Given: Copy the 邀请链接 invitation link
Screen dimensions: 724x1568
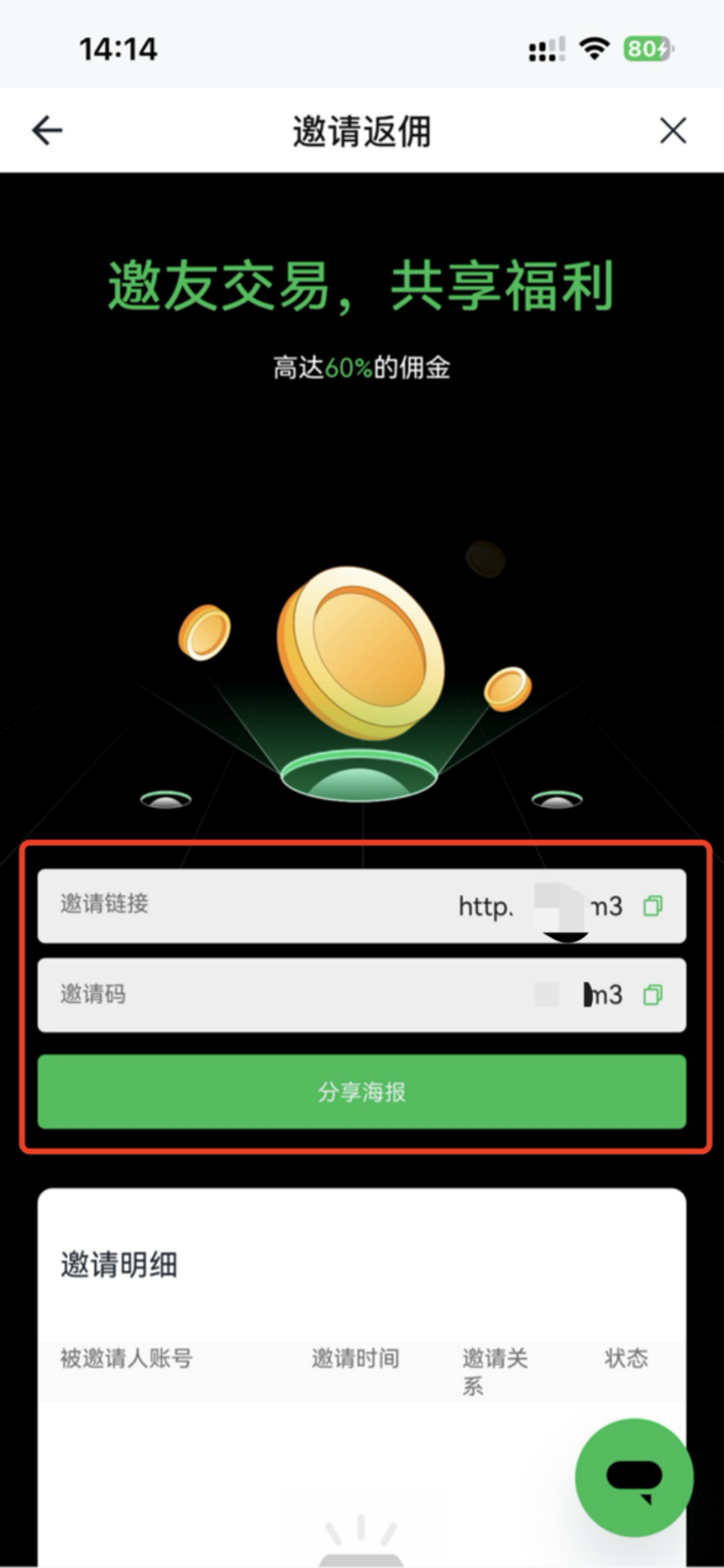Looking at the screenshot, I should pos(652,906).
